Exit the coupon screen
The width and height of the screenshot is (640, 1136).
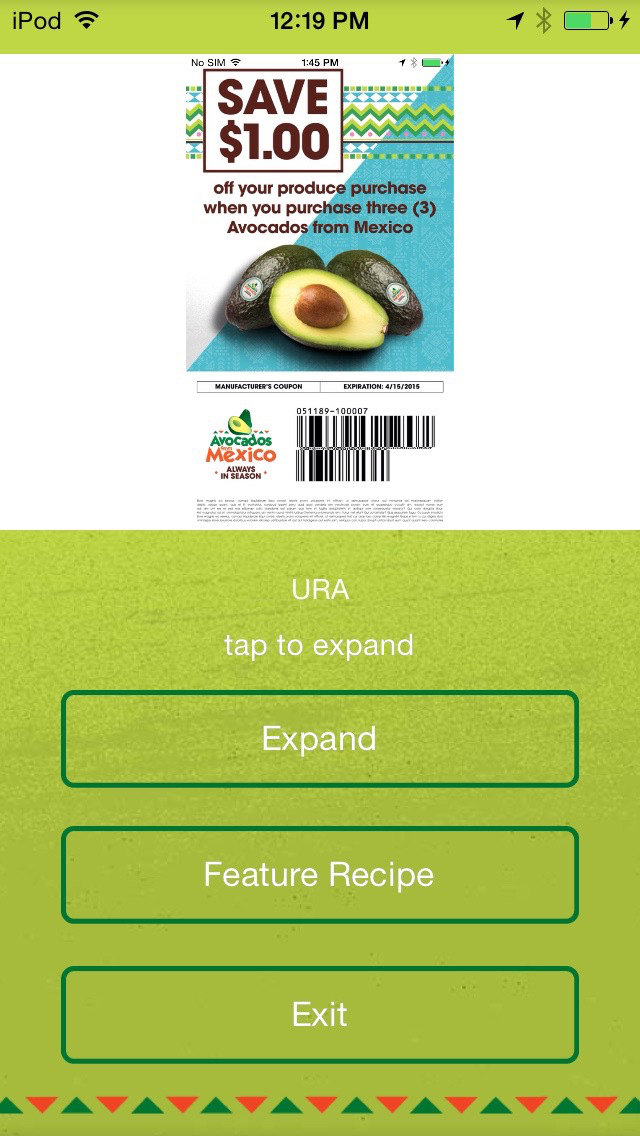320,1015
